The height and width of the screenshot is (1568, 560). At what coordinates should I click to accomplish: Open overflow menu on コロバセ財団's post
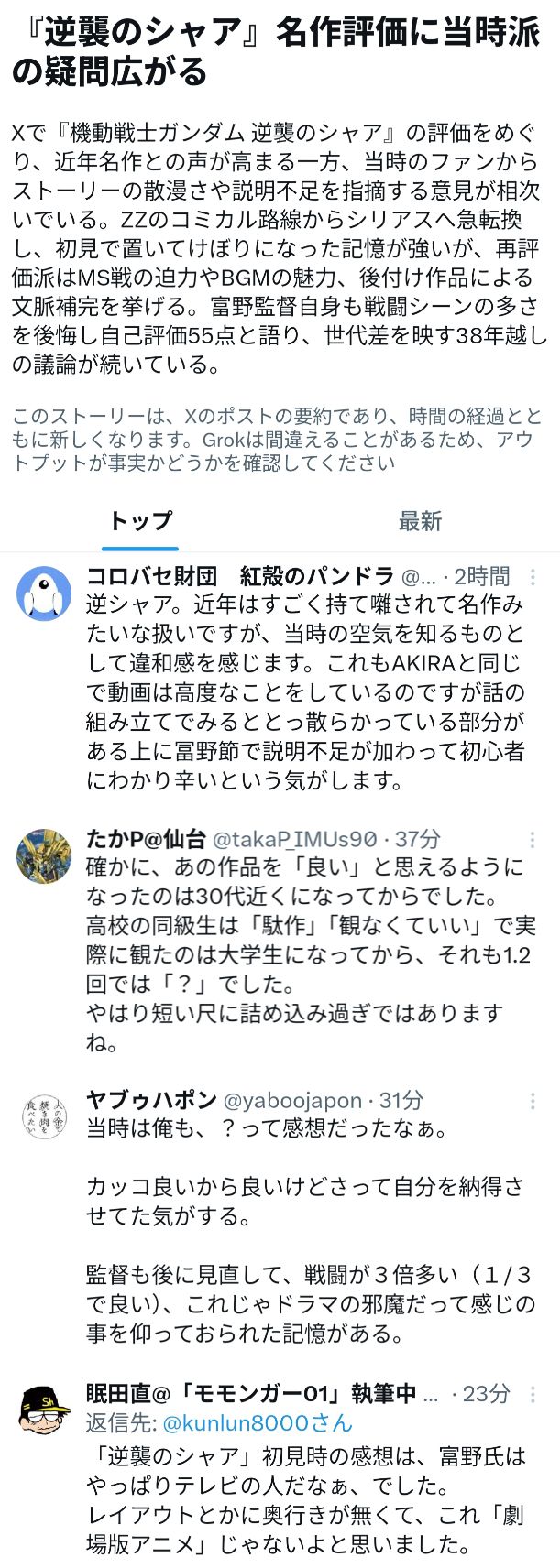[533, 577]
